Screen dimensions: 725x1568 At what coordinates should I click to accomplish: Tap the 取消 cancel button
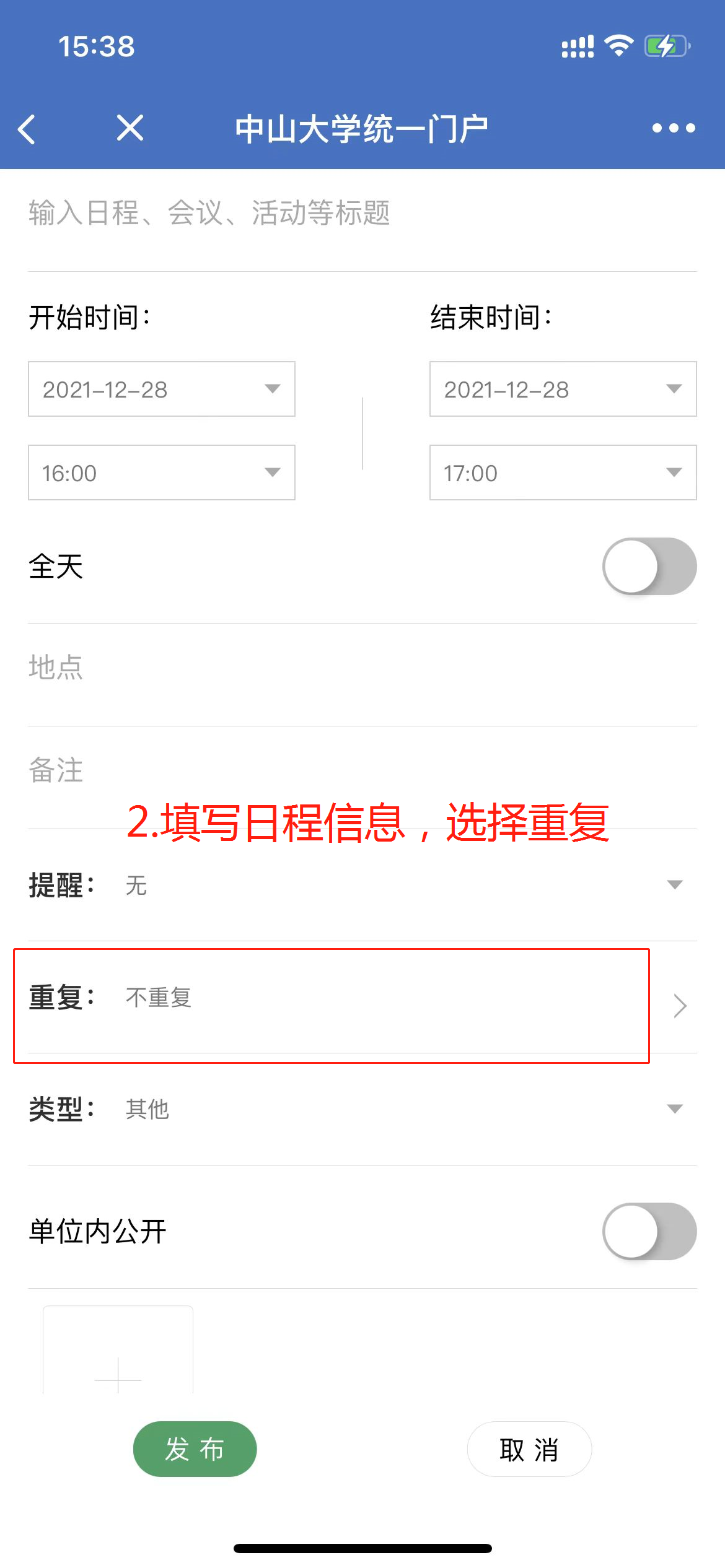tap(529, 1449)
